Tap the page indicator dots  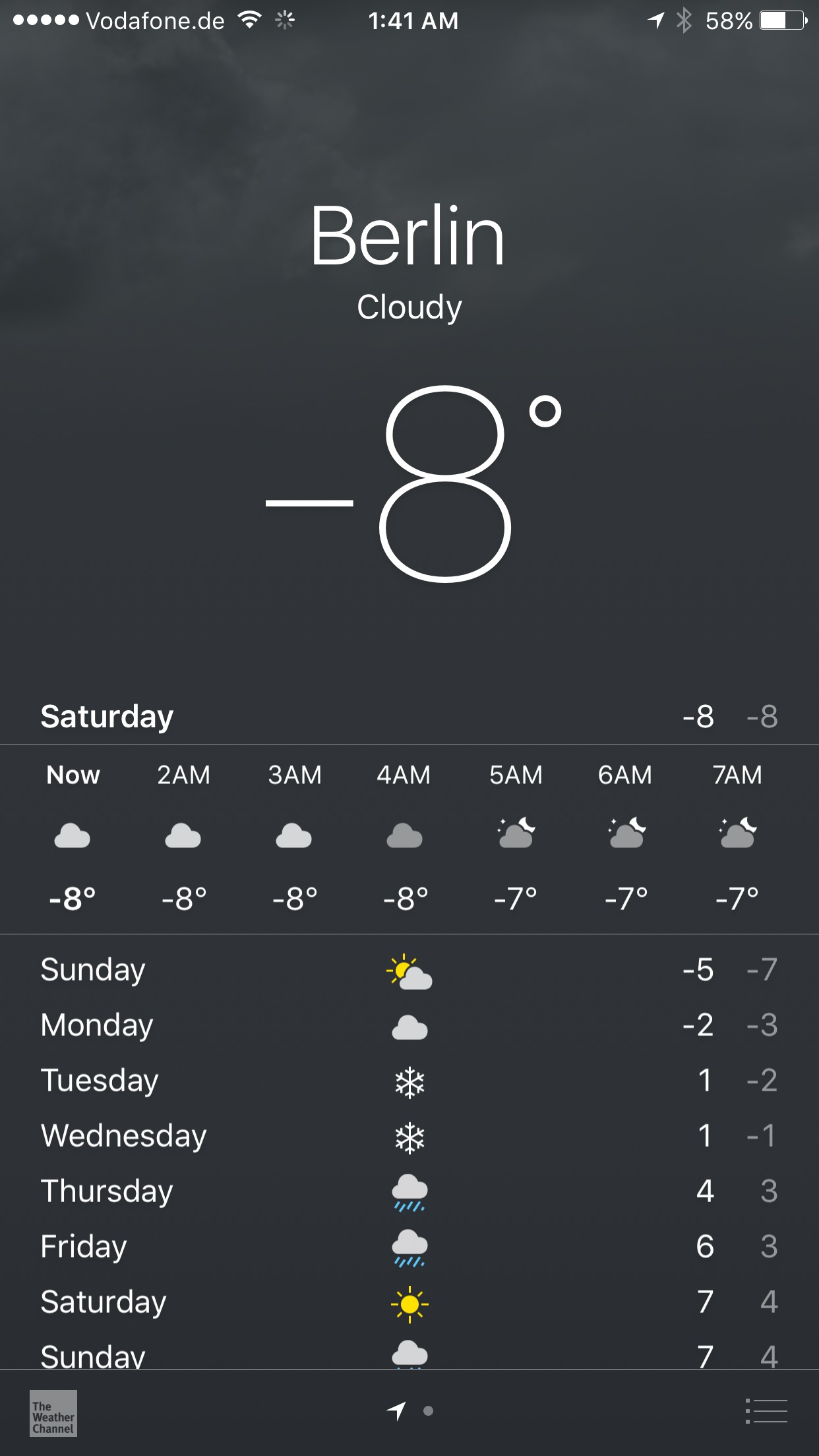pyautogui.click(x=411, y=1411)
